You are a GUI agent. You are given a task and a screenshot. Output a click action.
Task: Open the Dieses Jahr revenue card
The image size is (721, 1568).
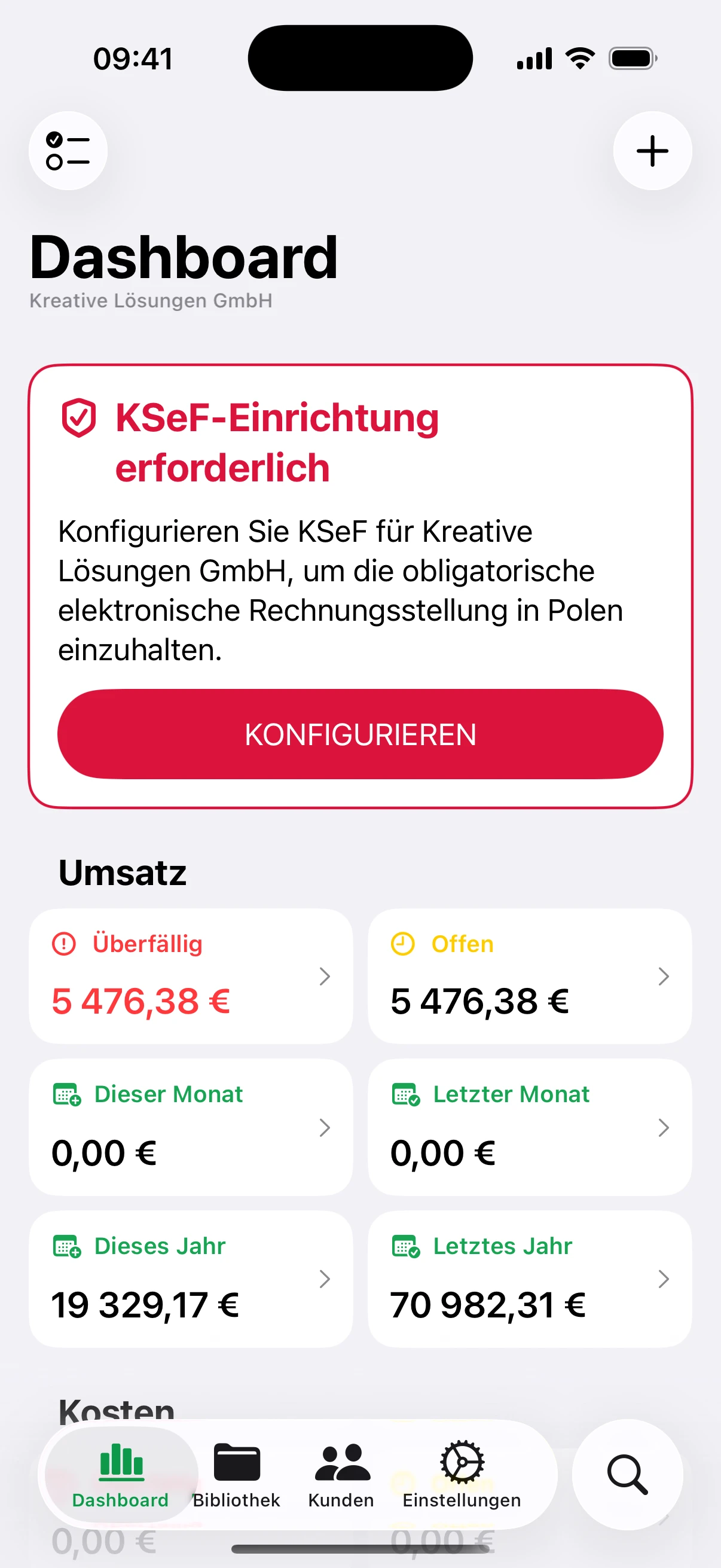(191, 1279)
